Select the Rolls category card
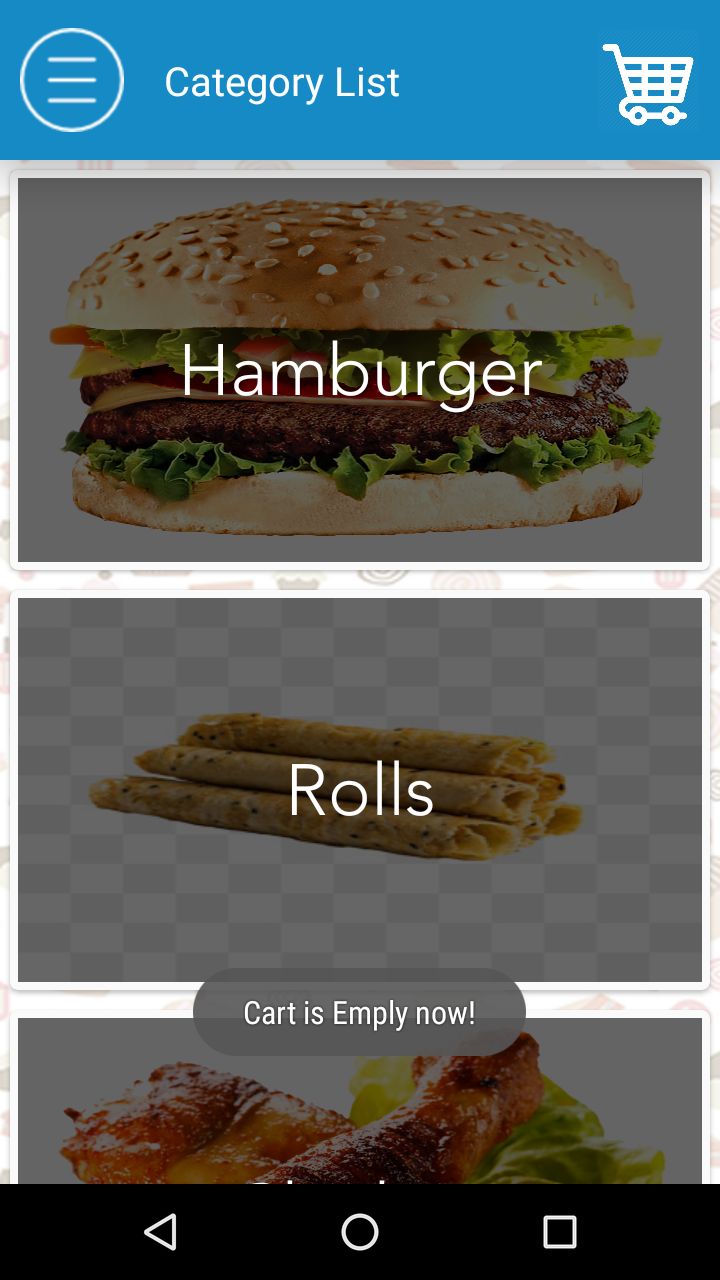The height and width of the screenshot is (1280, 720). point(360,790)
